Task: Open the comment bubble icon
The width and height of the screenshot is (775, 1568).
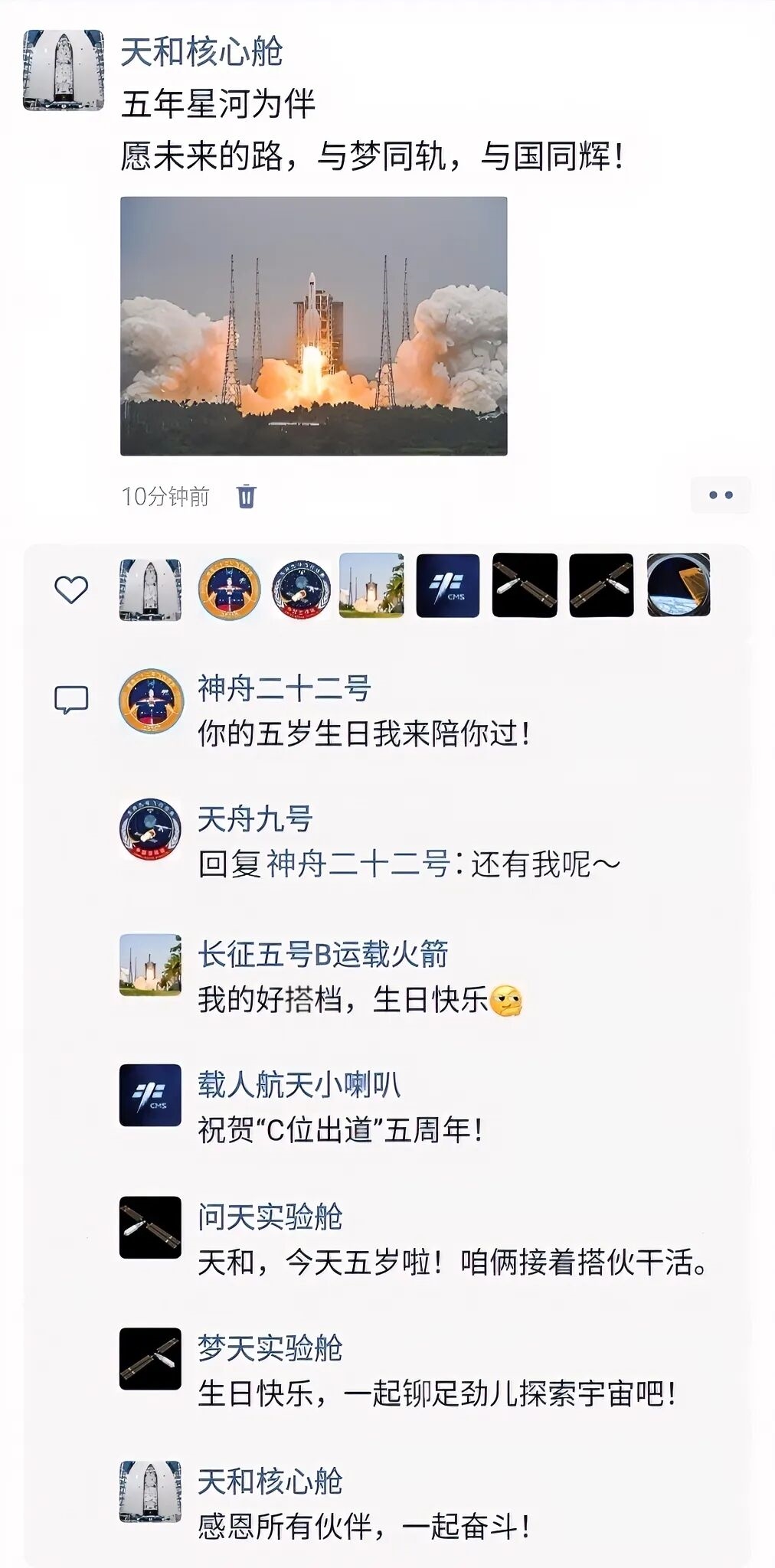Action: (x=73, y=699)
